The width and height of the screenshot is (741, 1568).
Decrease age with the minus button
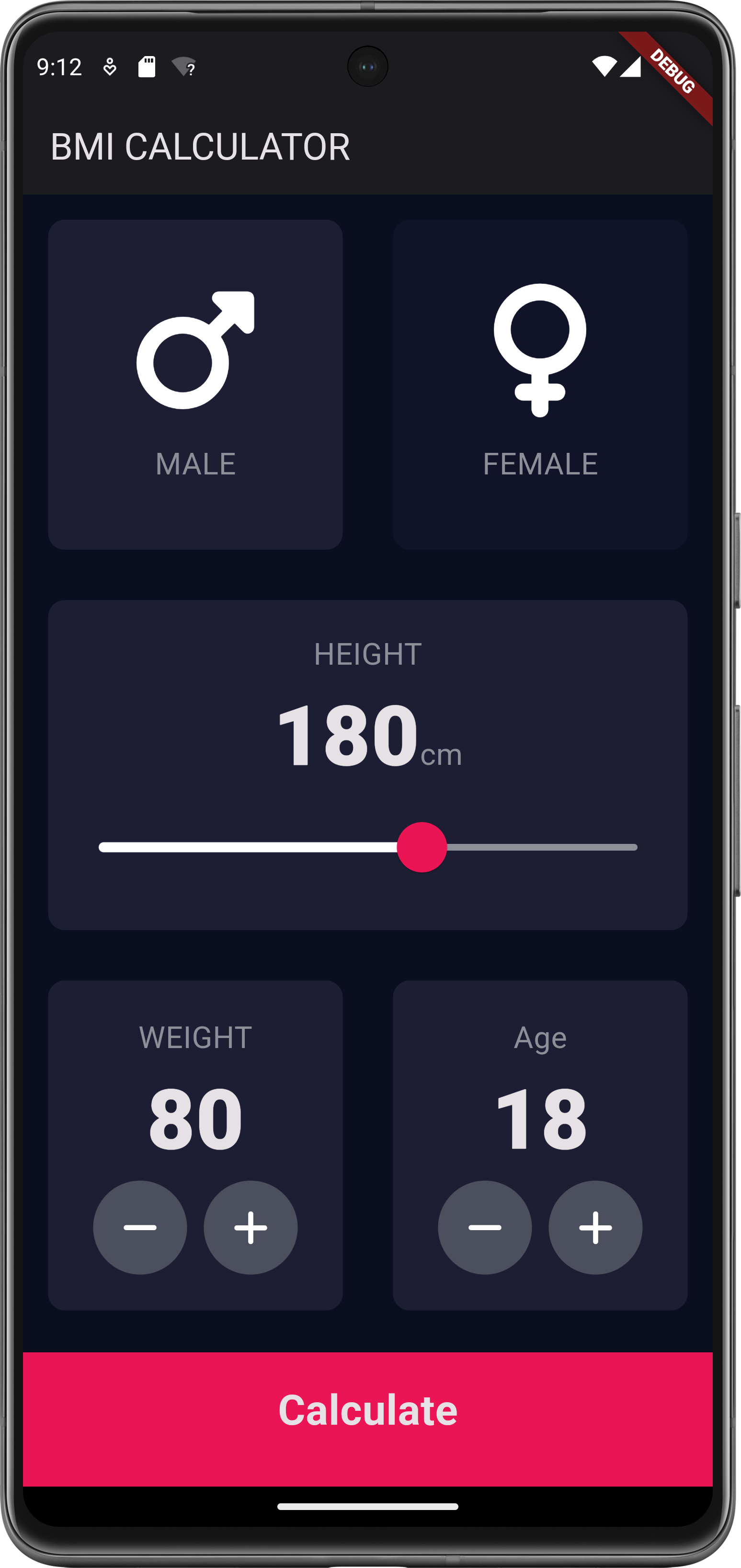click(485, 1227)
